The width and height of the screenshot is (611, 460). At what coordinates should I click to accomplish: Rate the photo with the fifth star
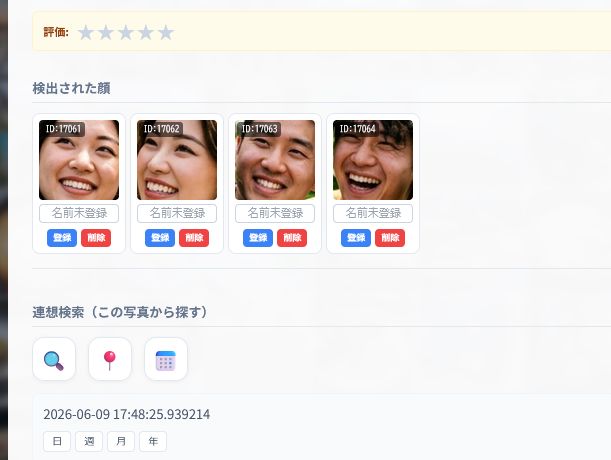click(166, 32)
